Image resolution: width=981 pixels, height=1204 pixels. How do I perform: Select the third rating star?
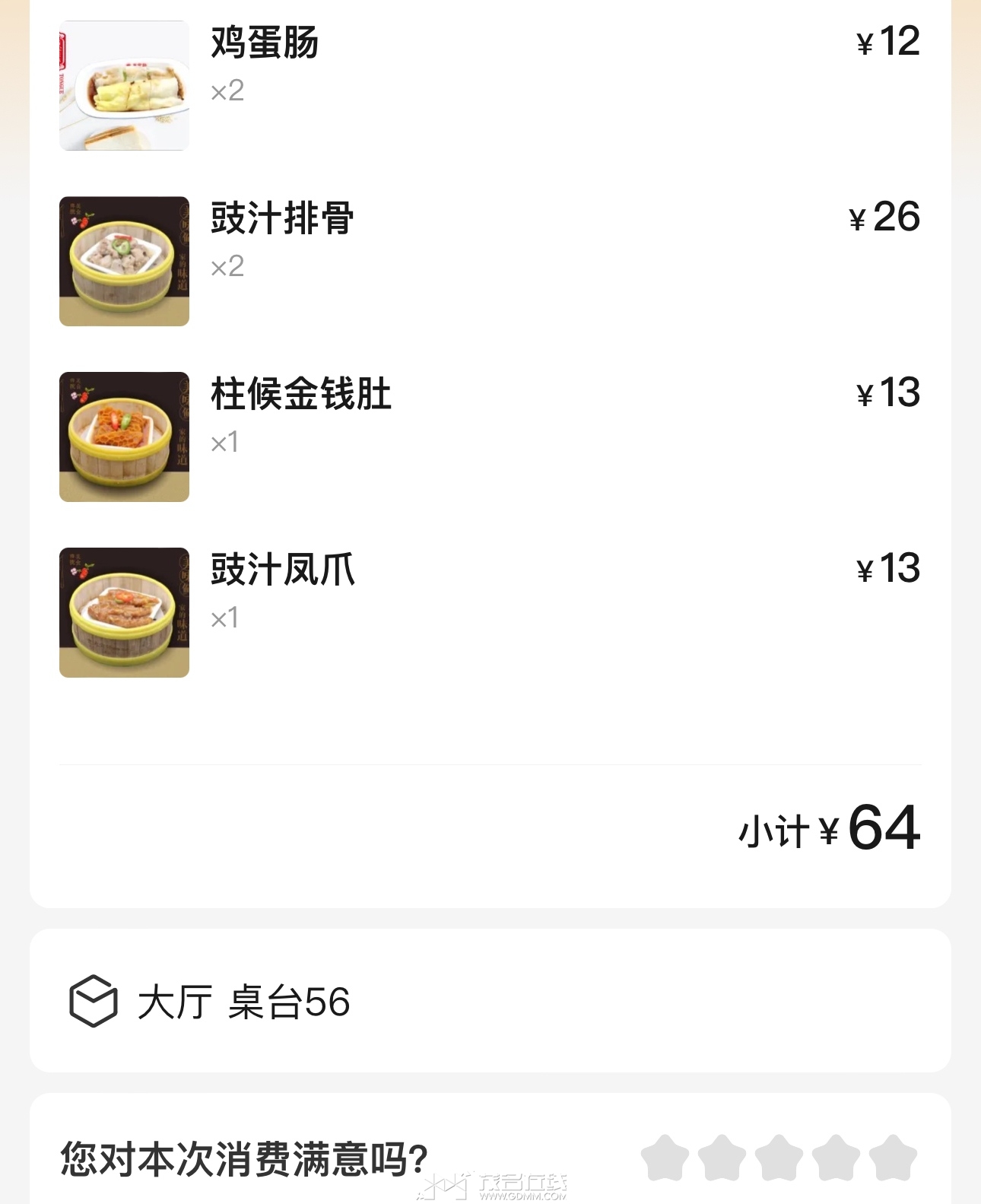click(x=779, y=1158)
